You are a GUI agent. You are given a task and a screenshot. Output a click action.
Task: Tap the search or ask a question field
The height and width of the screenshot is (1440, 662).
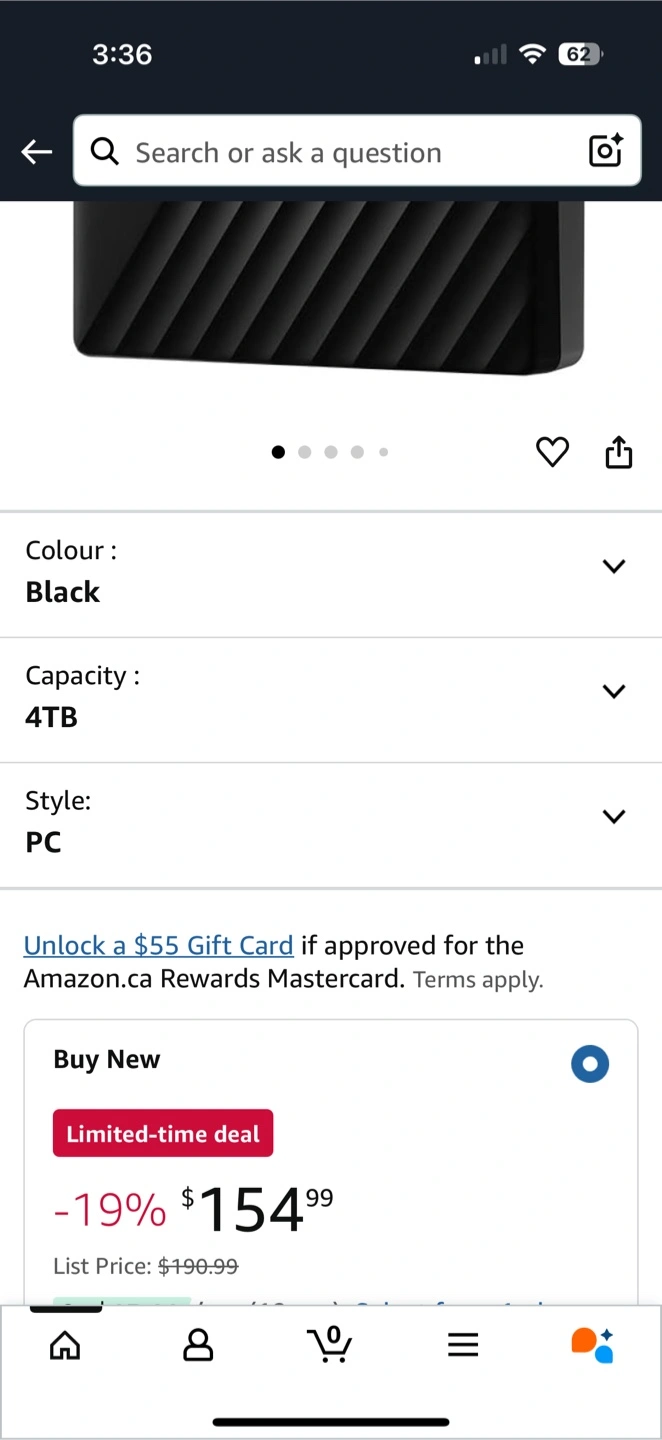pos(340,152)
